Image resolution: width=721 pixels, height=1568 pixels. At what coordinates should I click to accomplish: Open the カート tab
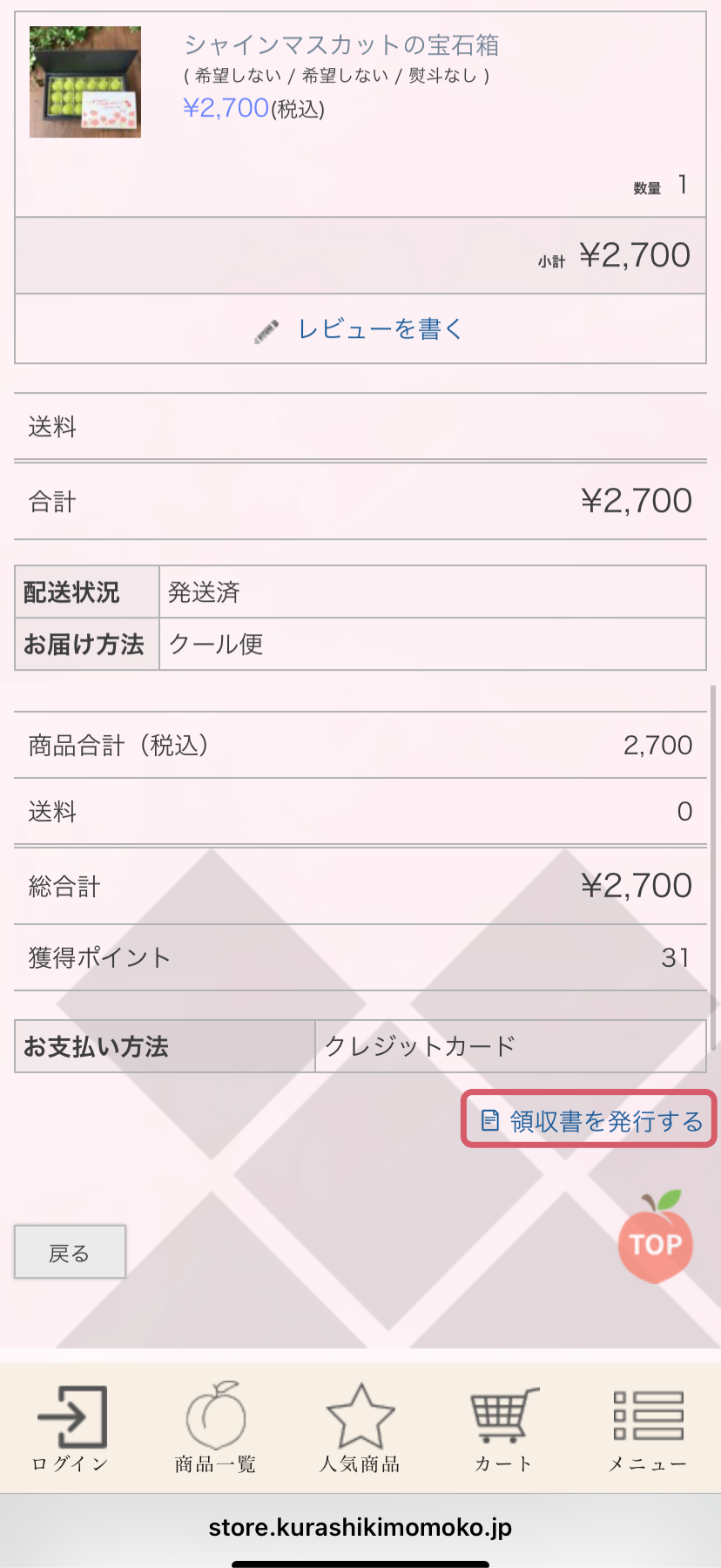pyautogui.click(x=504, y=1428)
